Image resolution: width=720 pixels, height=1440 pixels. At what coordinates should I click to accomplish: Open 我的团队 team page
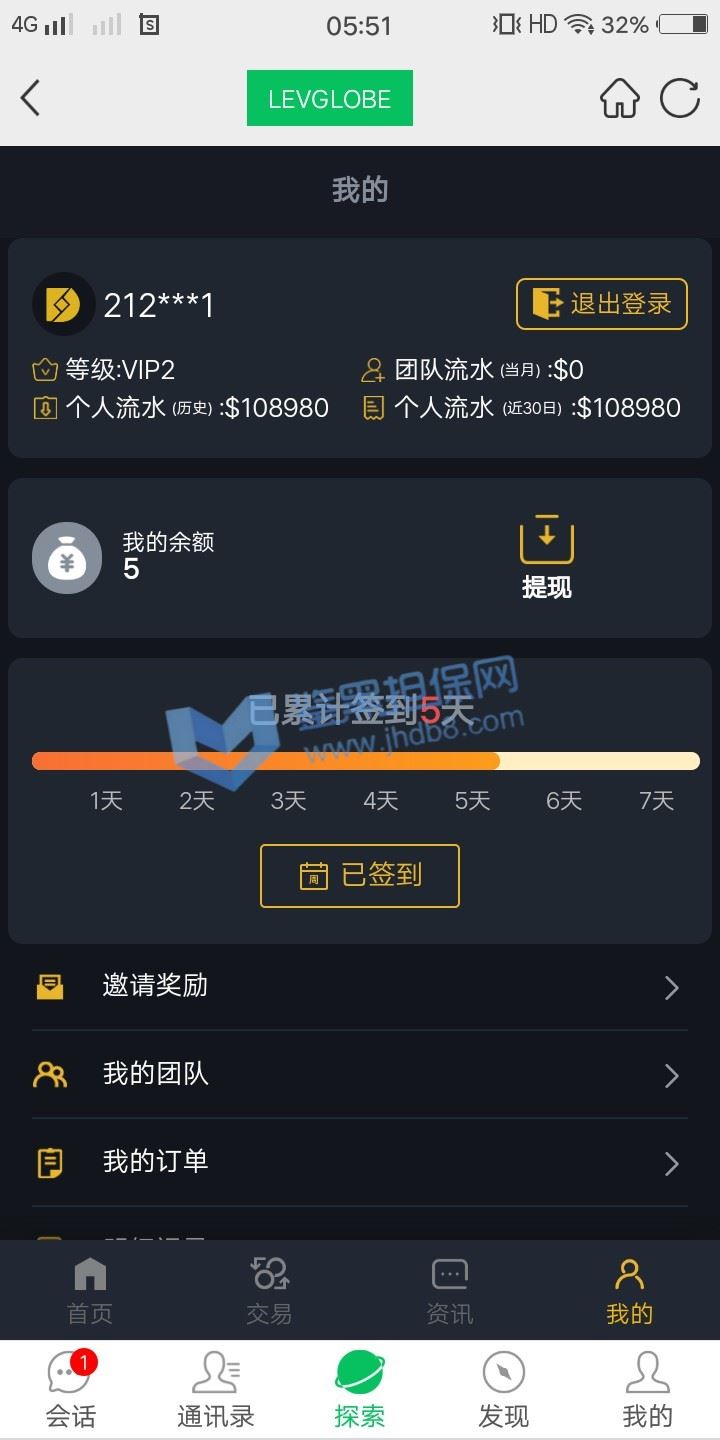[360, 1075]
